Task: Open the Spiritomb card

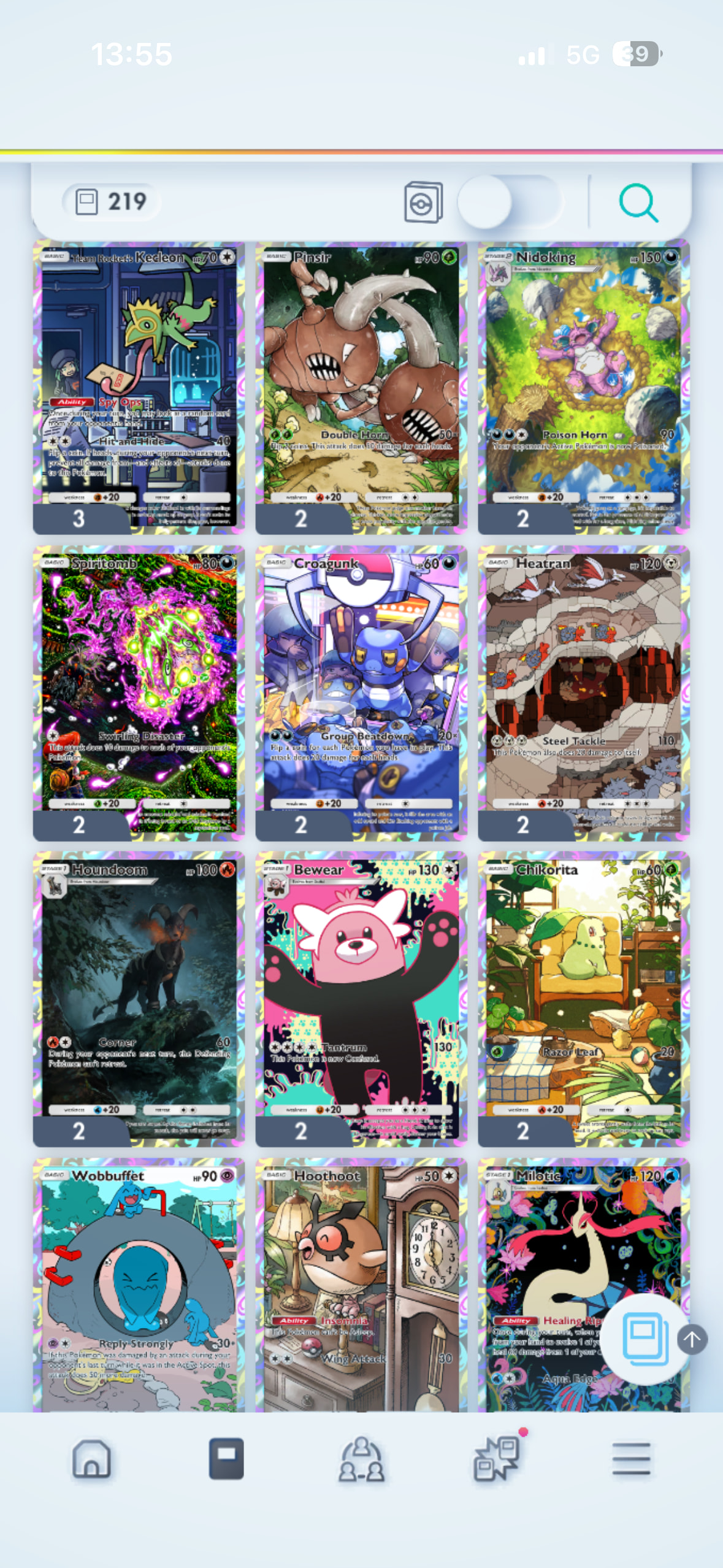Action: tap(139, 693)
